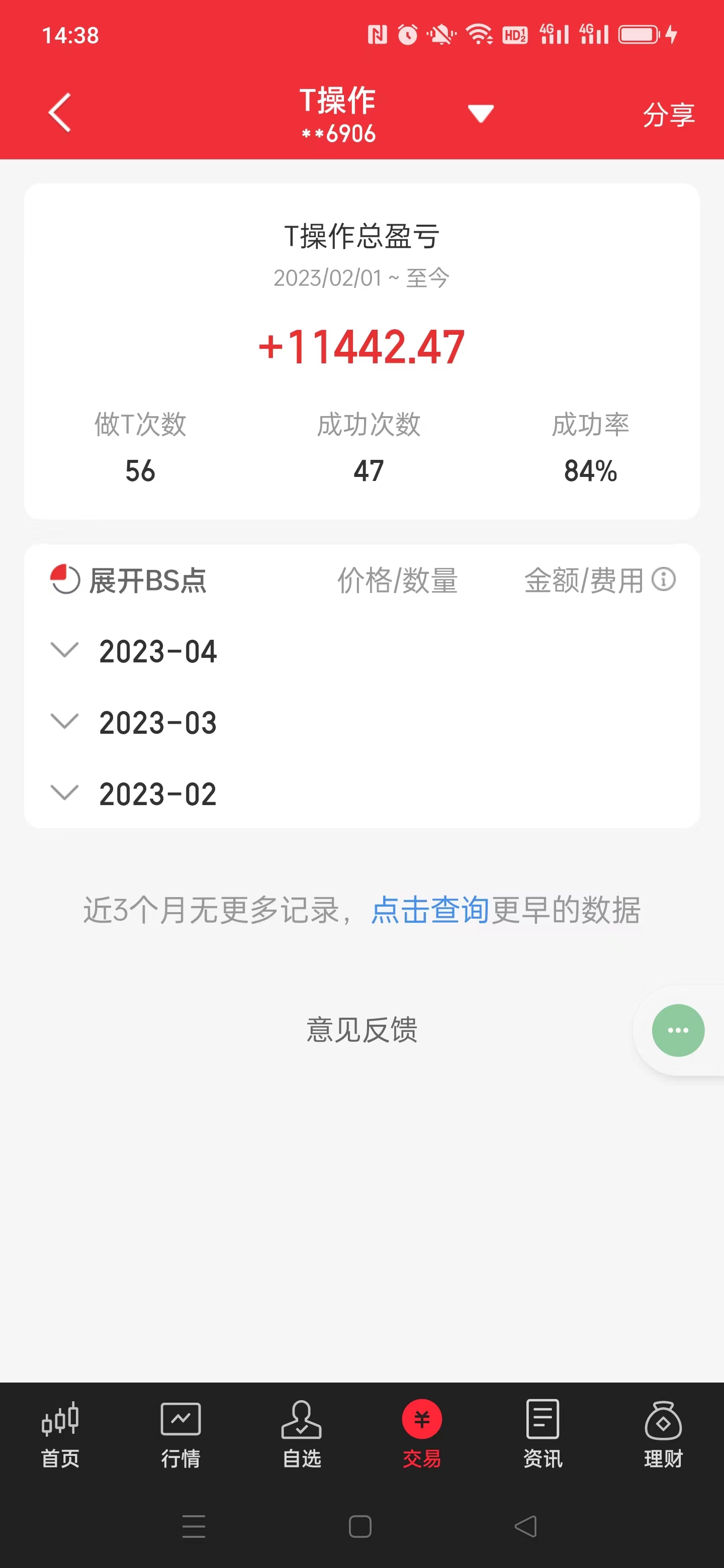Switch to the 理财 tab
Image resolution: width=724 pixels, height=1568 pixels.
point(663,1433)
